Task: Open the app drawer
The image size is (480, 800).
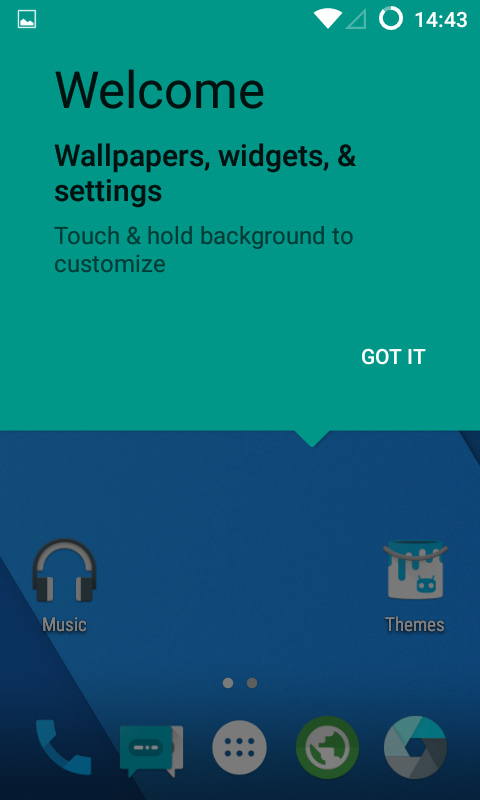Action: coord(239,747)
